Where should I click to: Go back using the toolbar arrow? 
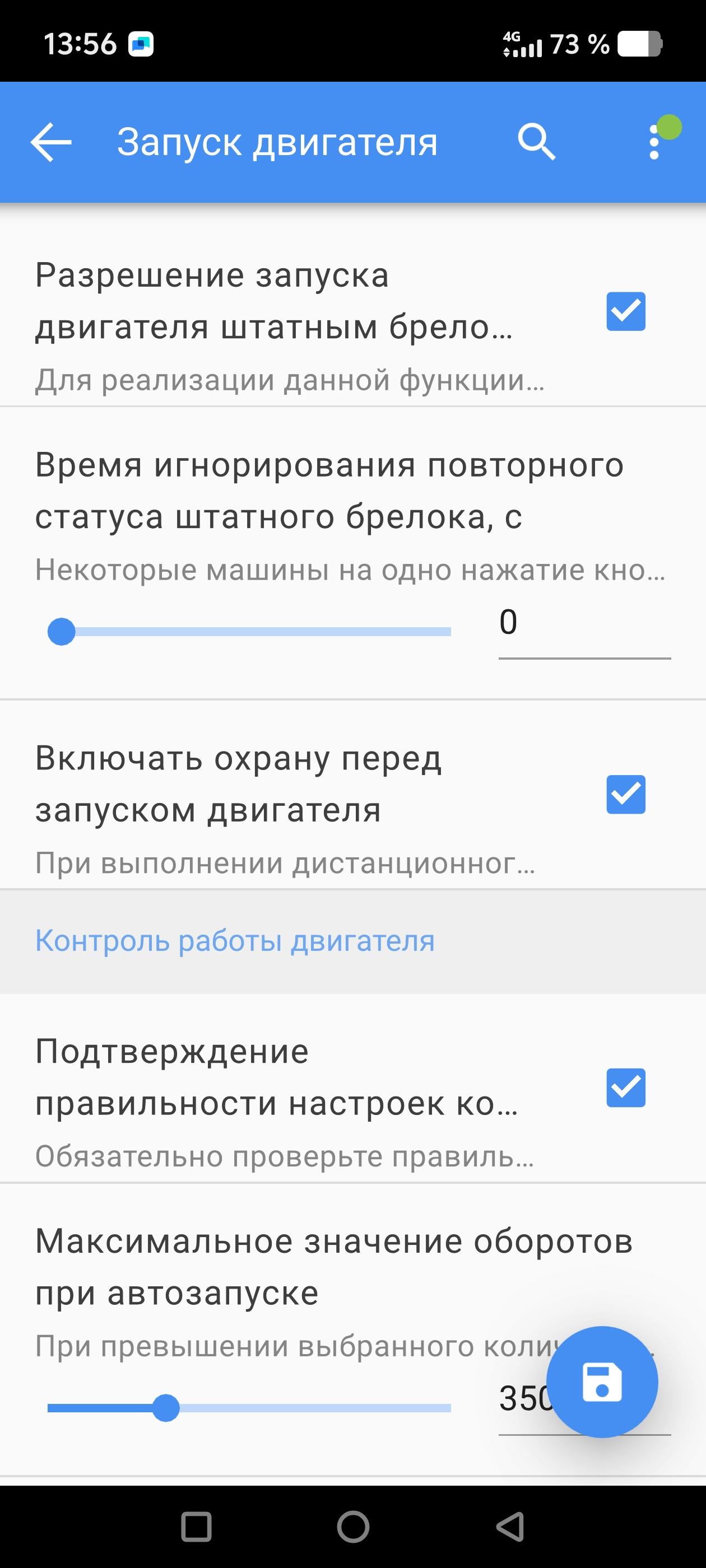click(x=51, y=142)
